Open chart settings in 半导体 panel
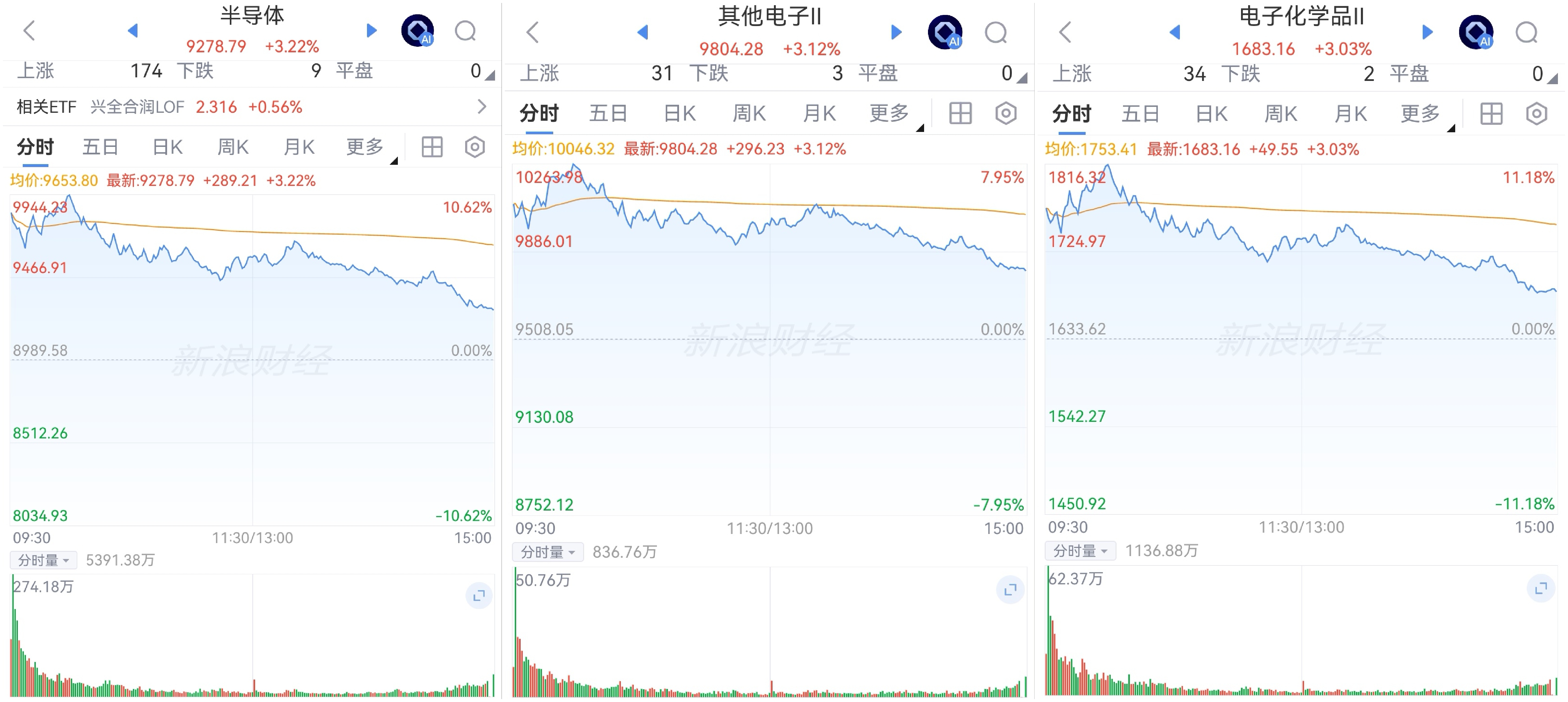Image resolution: width=1568 pixels, height=702 pixels. coord(475,147)
